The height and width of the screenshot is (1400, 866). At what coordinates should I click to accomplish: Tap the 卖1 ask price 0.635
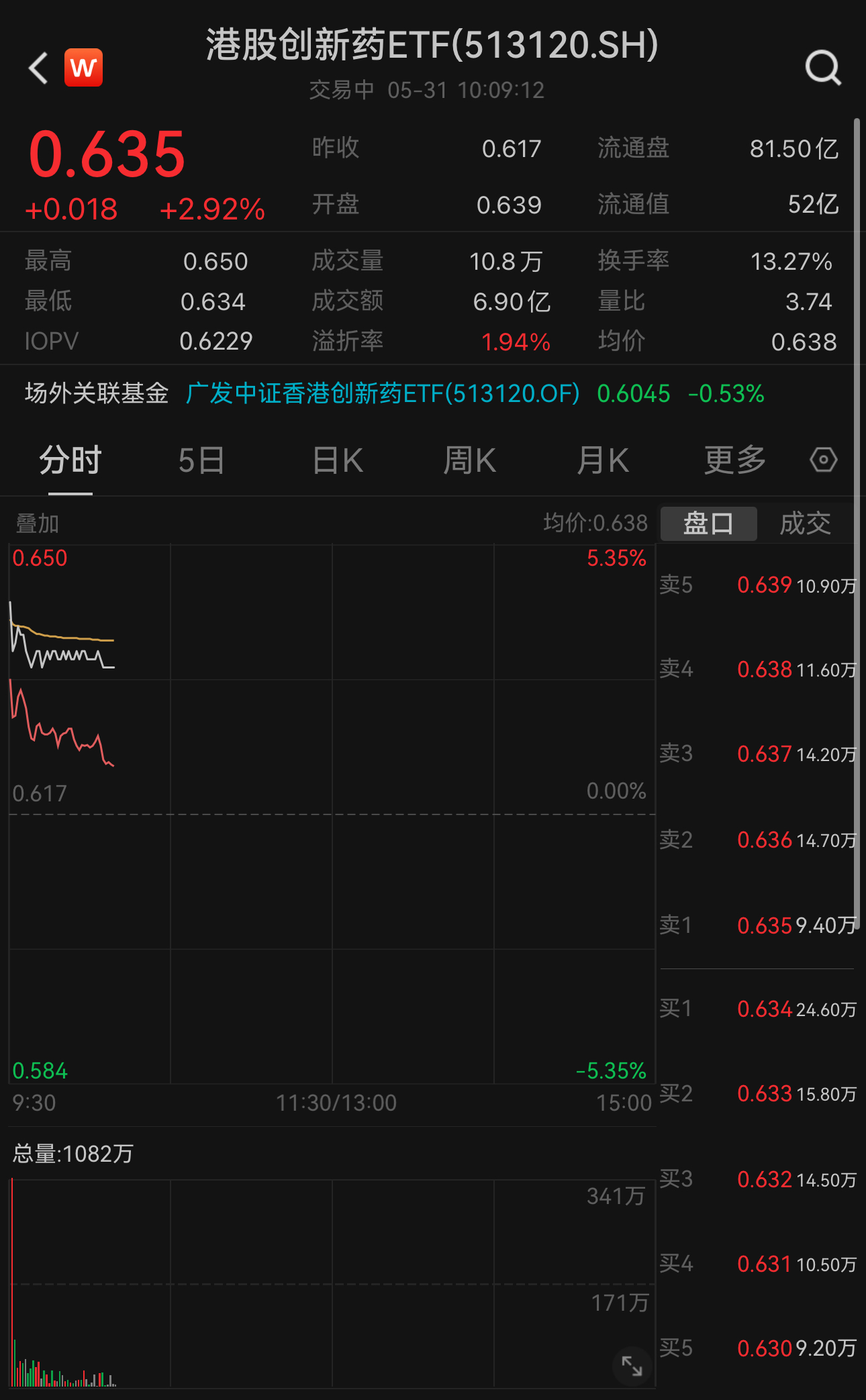coord(765,925)
